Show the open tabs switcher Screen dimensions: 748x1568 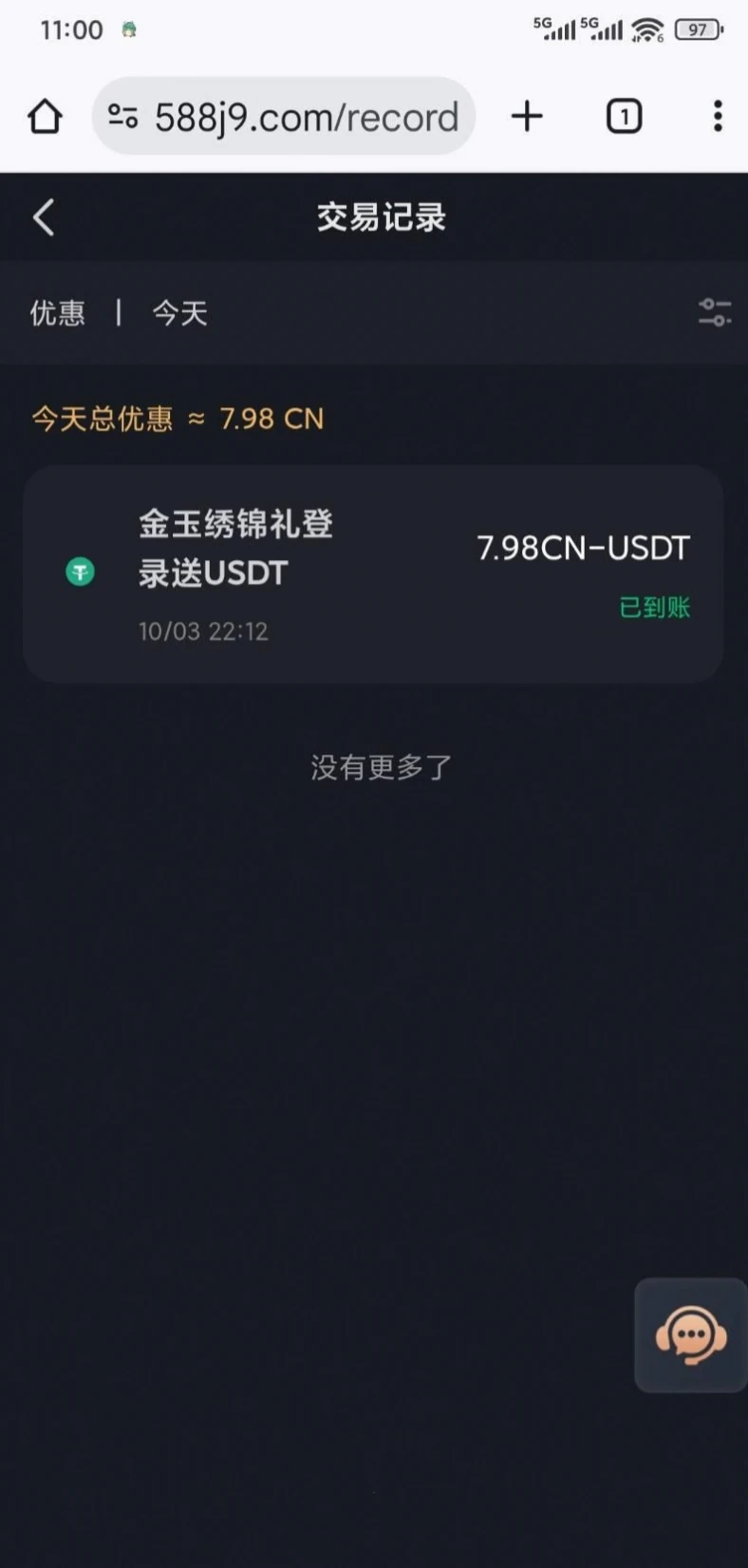[x=624, y=117]
